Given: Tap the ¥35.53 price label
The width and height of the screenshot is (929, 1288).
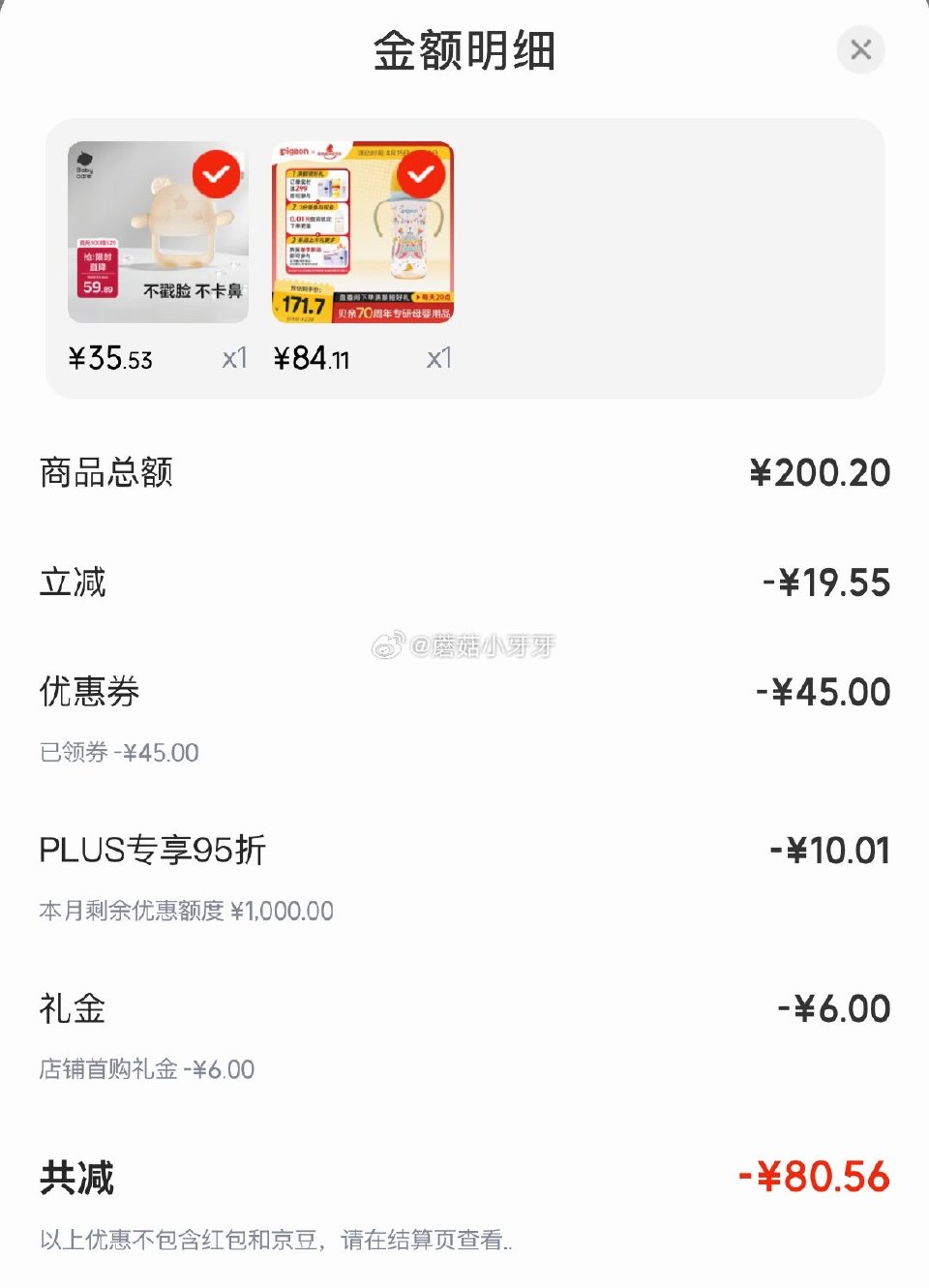Looking at the screenshot, I should point(111,358).
